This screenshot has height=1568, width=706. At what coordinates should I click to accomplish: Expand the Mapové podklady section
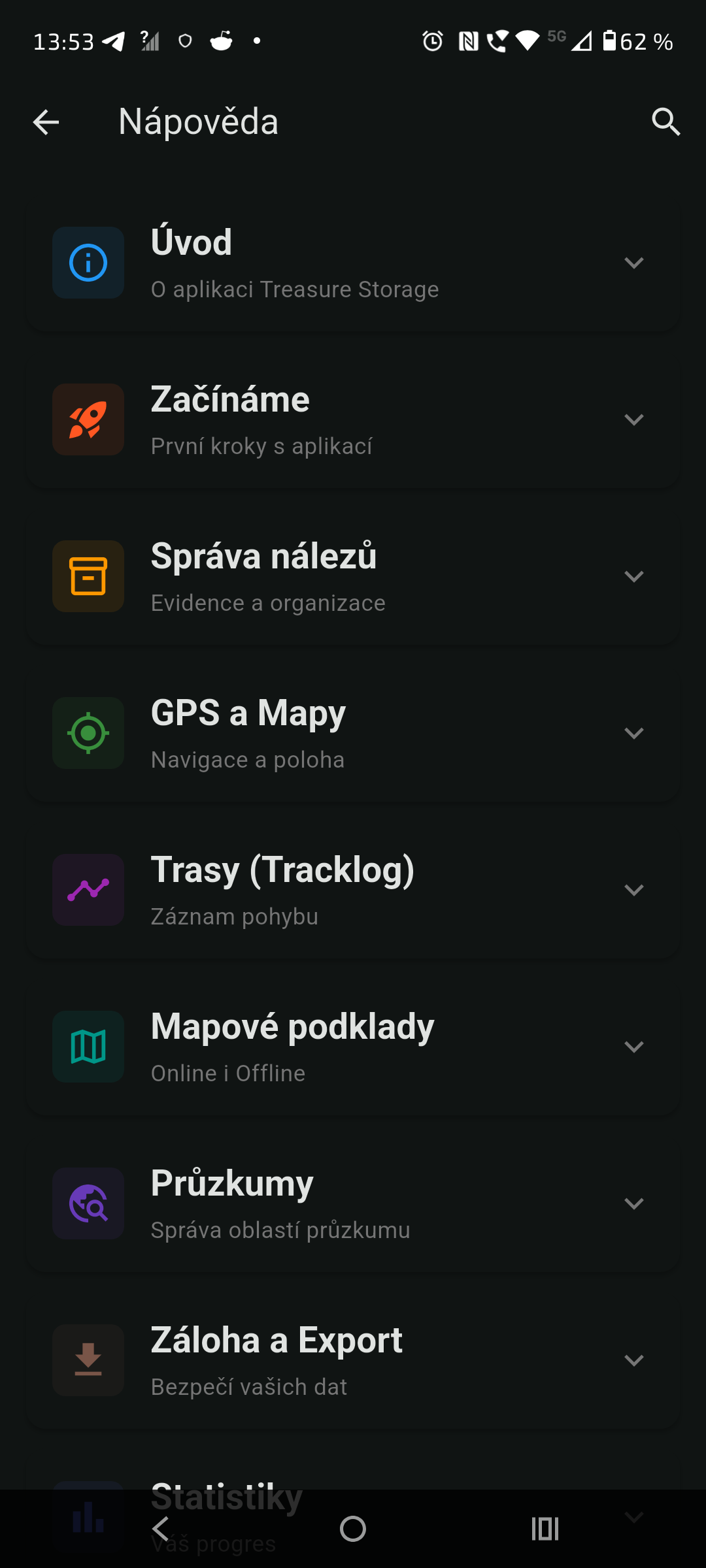pyautogui.click(x=634, y=1047)
